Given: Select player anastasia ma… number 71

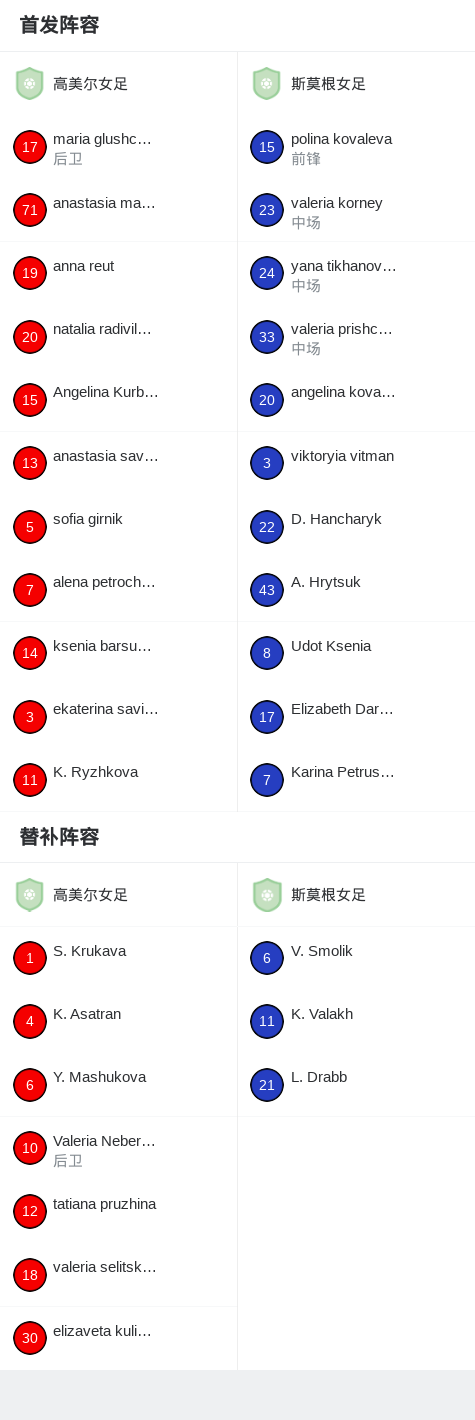Looking at the screenshot, I should point(118,210).
